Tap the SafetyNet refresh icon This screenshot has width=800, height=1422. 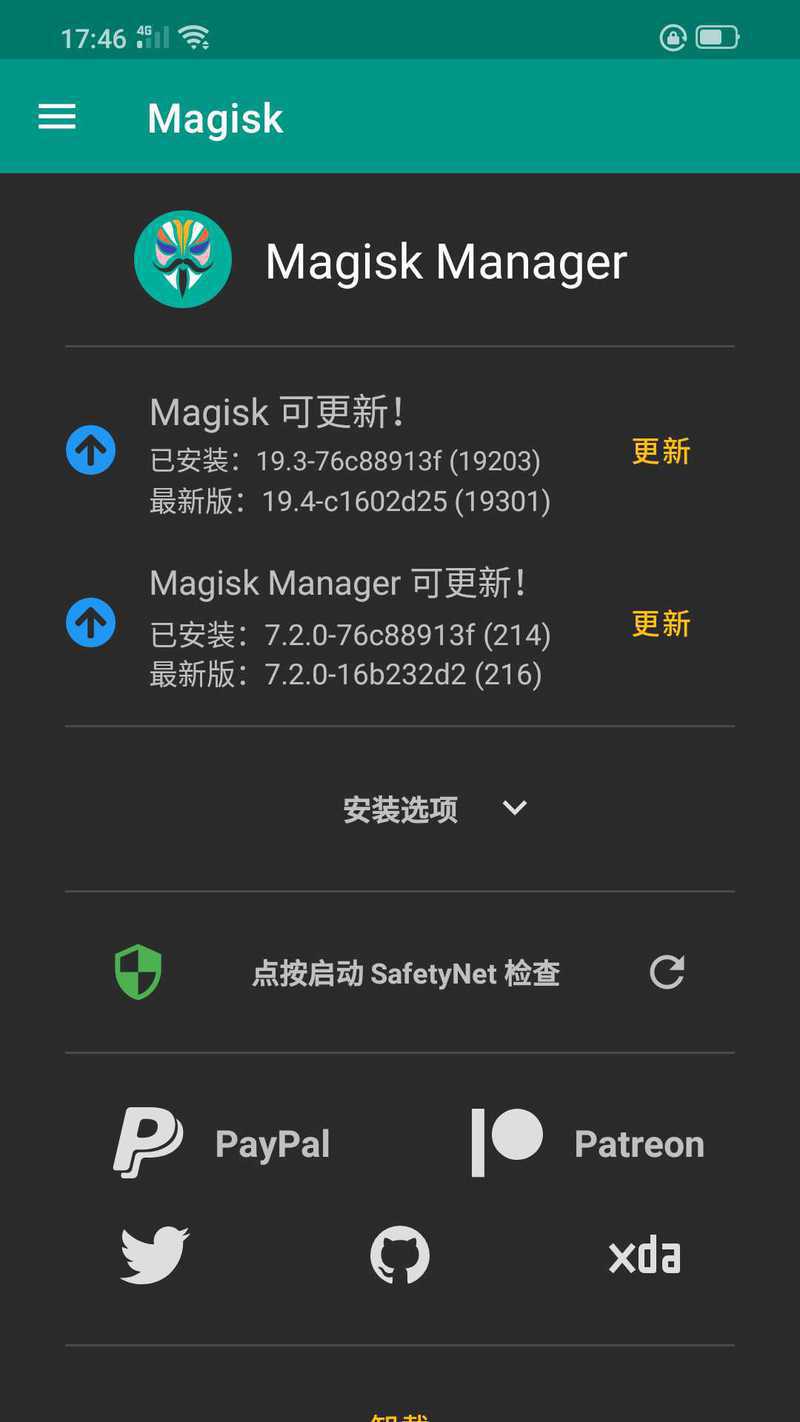(x=667, y=972)
